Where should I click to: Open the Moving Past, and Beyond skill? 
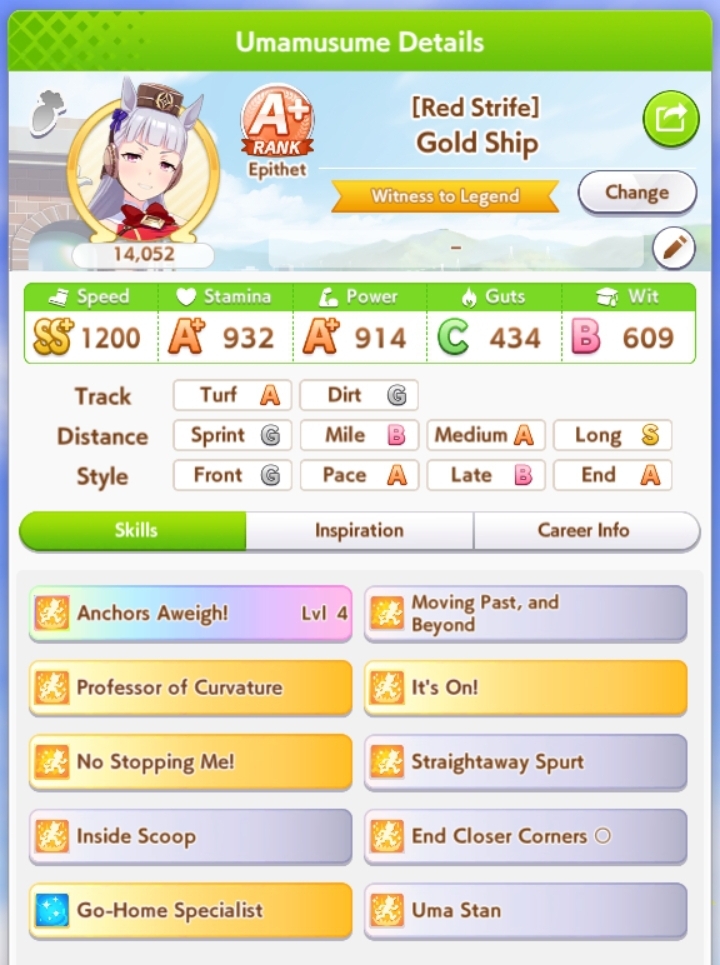[x=525, y=613]
